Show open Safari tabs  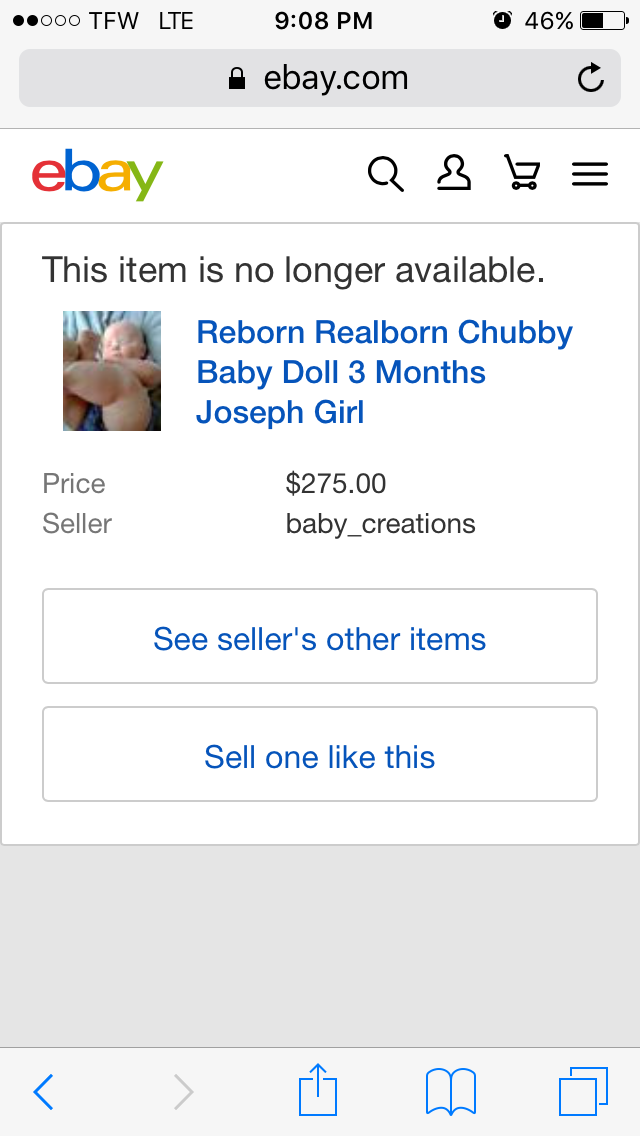[583, 1091]
